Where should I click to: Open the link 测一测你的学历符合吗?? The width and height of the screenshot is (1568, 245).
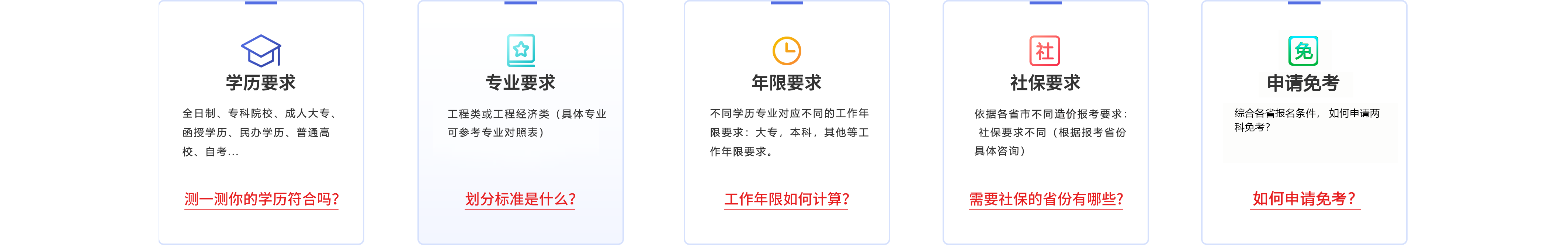click(x=261, y=199)
